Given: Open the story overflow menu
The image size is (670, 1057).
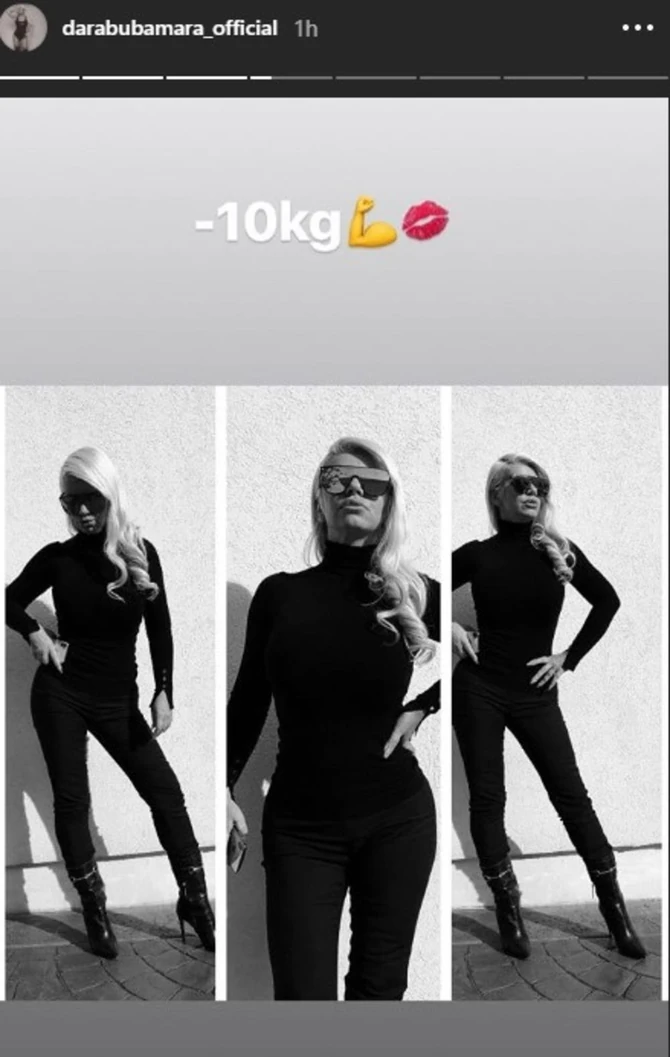Looking at the screenshot, I should (x=636, y=28).
